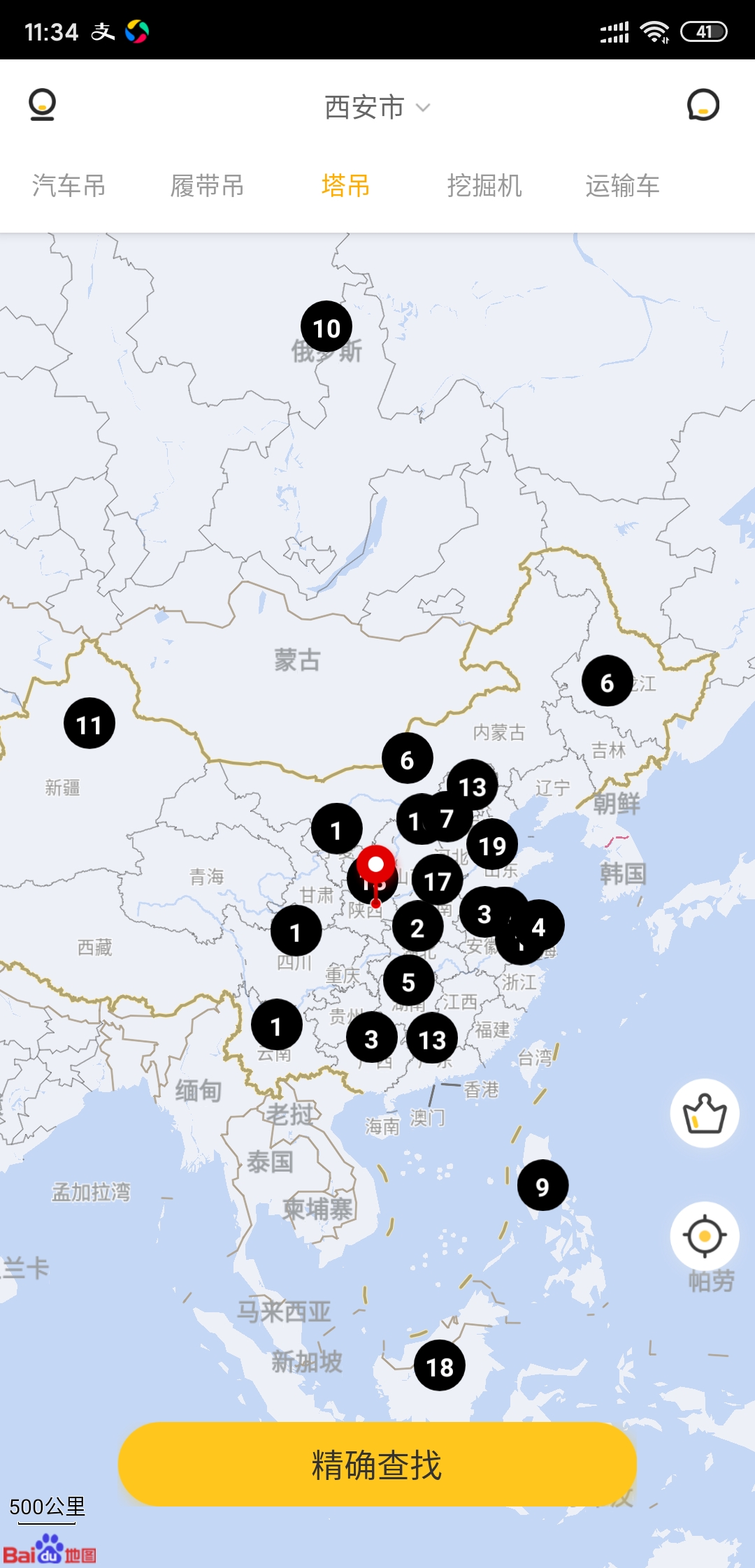The height and width of the screenshot is (1568, 755).
Task: Toggle the 塔吊 category selection
Action: (x=346, y=185)
